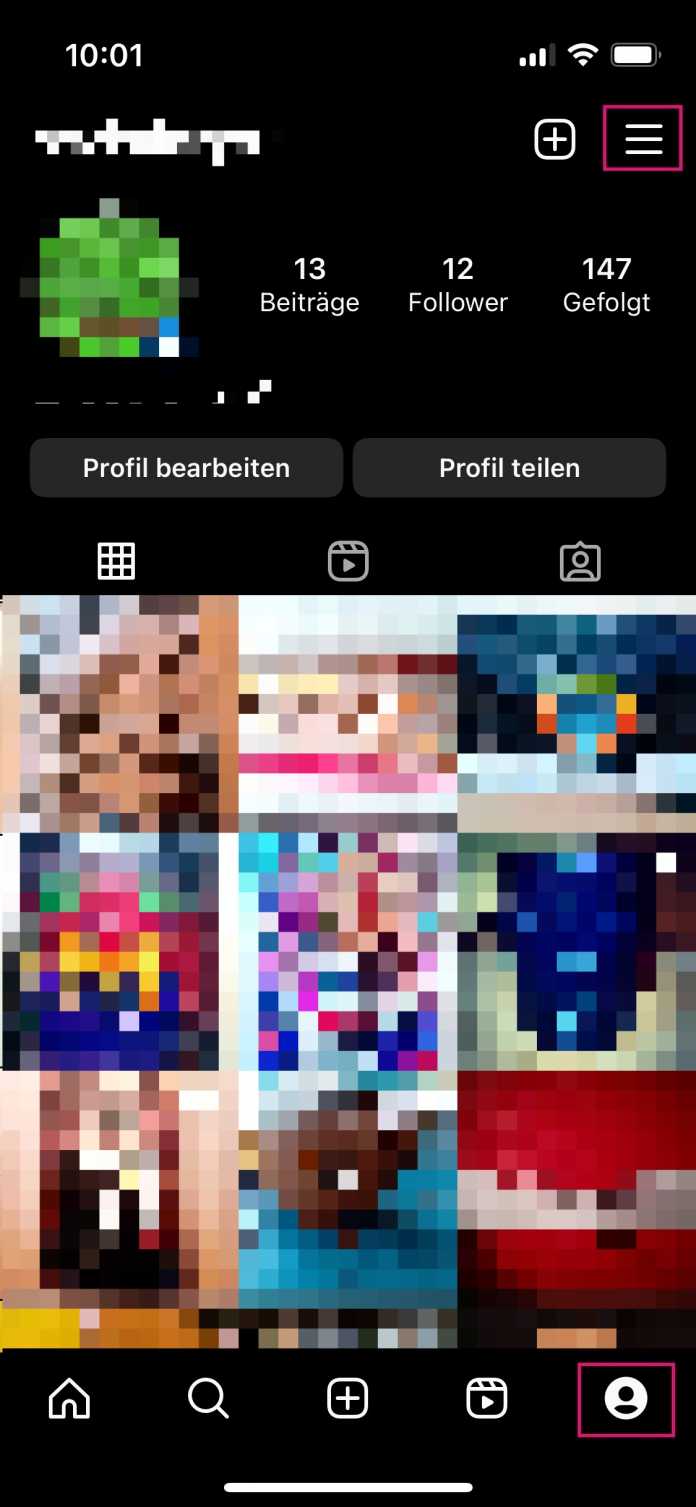Image resolution: width=696 pixels, height=1507 pixels.
Task: Open the hamburger menu
Action: coord(643,140)
